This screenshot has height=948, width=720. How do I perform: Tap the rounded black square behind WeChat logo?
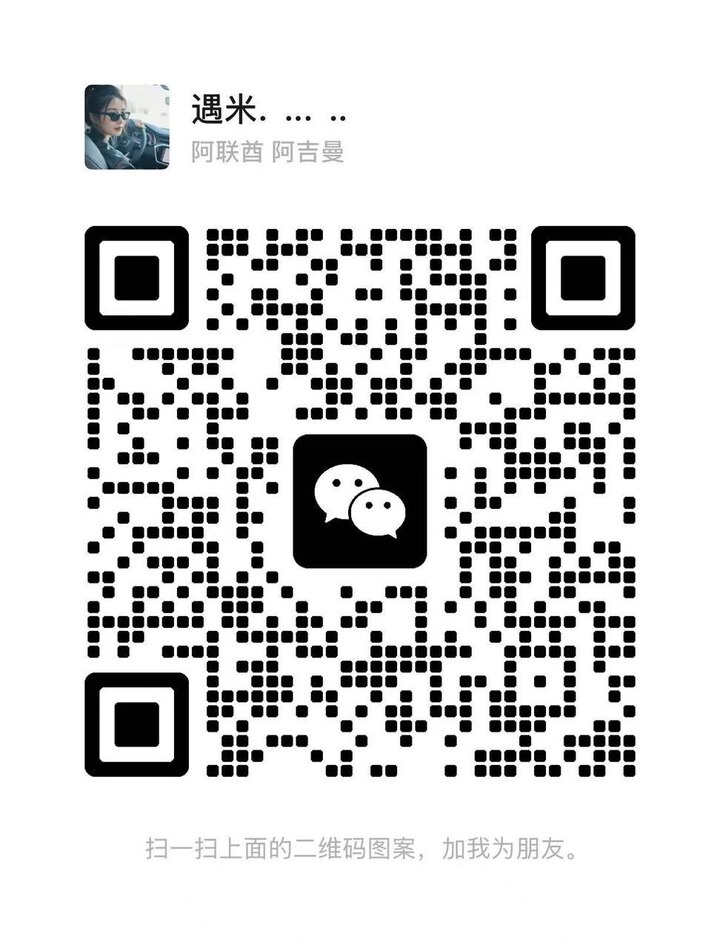pos(360,500)
